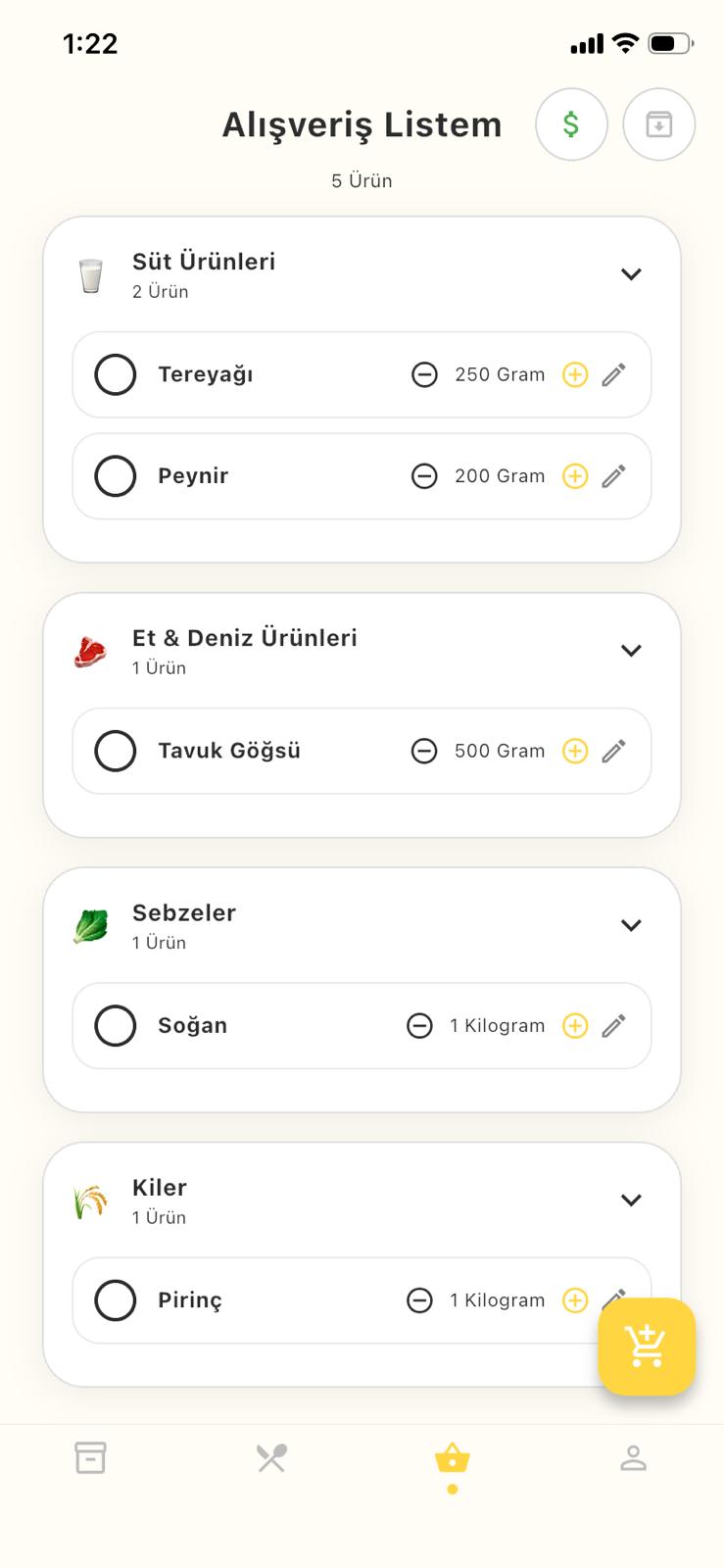
Task: Collapse the Kiler category chevron
Action: (632, 1200)
